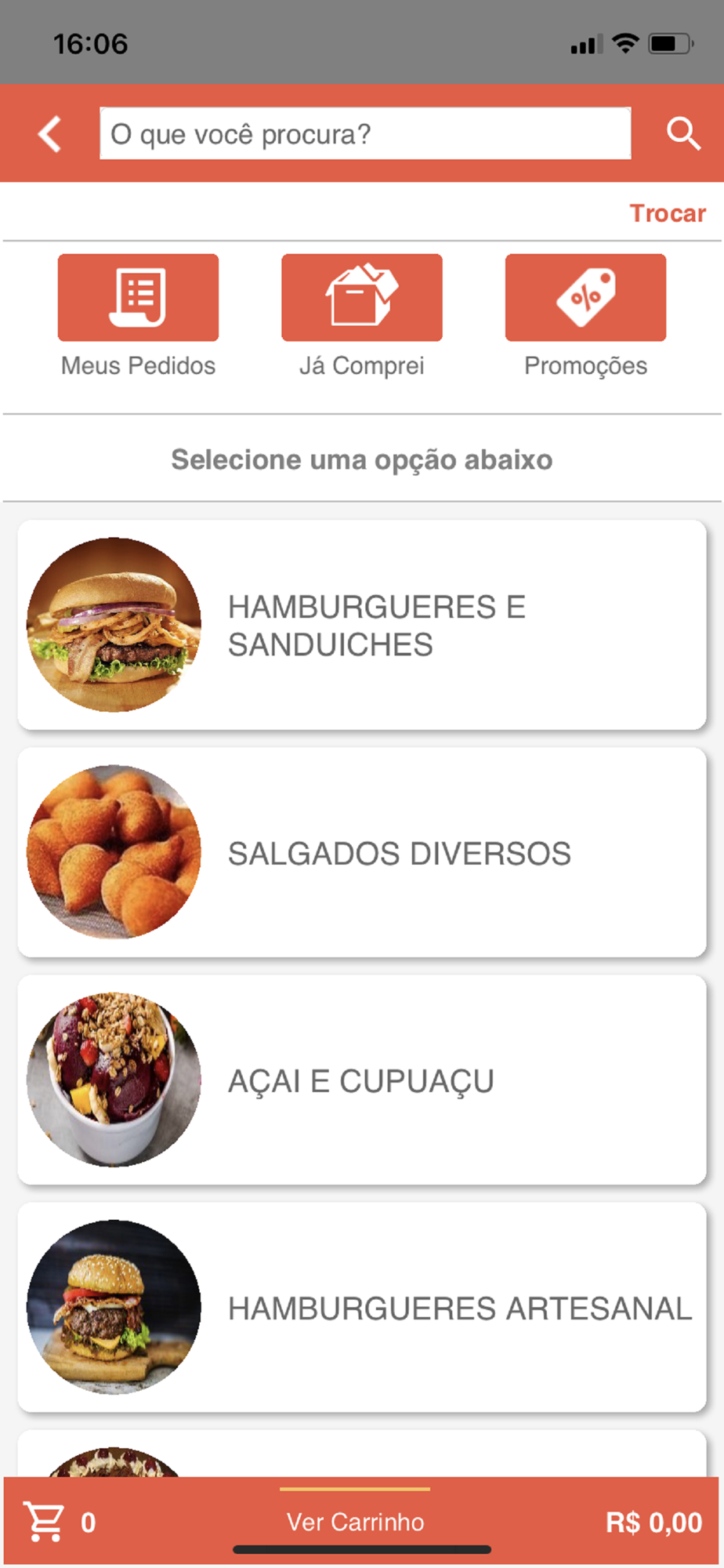The image size is (724, 1568).
Task: Tap Ver Carrinho to view cart
Action: [356, 1522]
